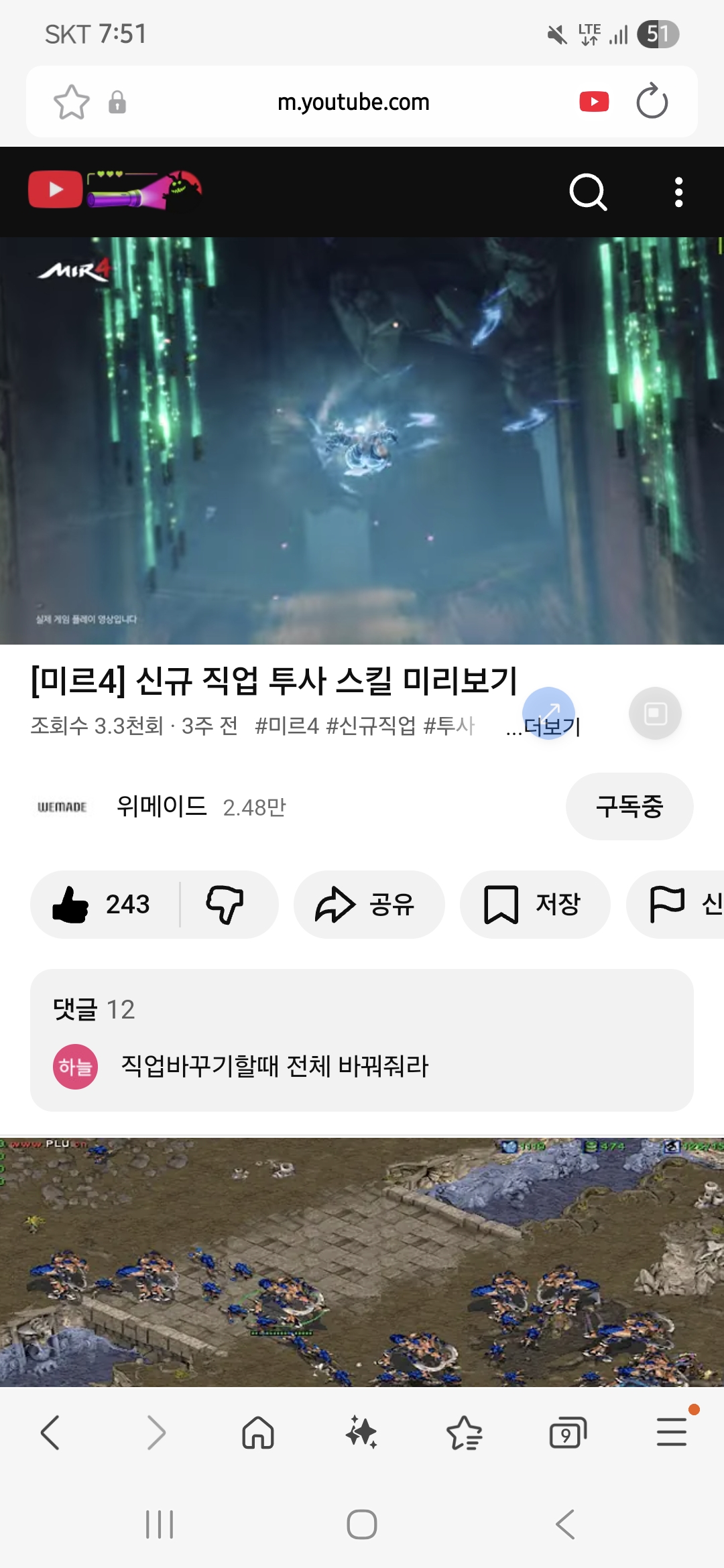Go to the browser home page
Image resolution: width=724 pixels, height=1568 pixels.
pyautogui.click(x=258, y=1433)
